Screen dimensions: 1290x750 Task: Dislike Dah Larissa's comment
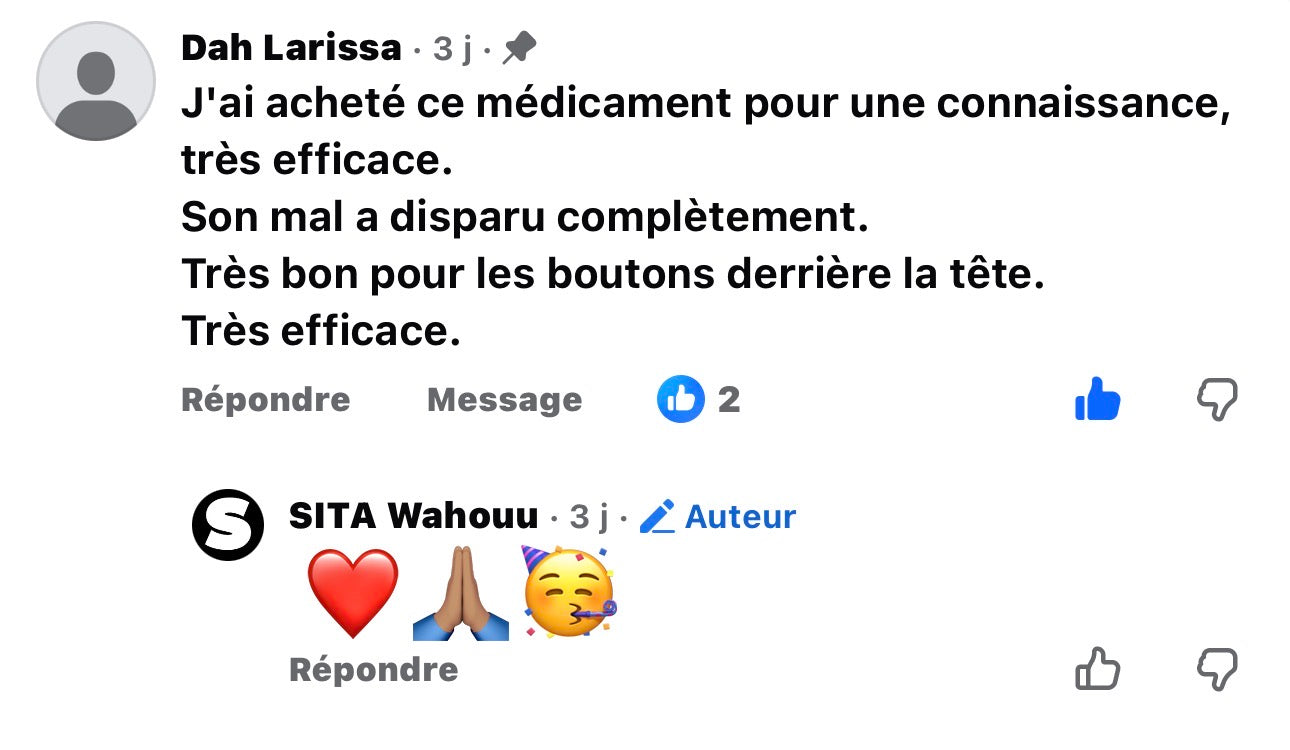click(1217, 400)
